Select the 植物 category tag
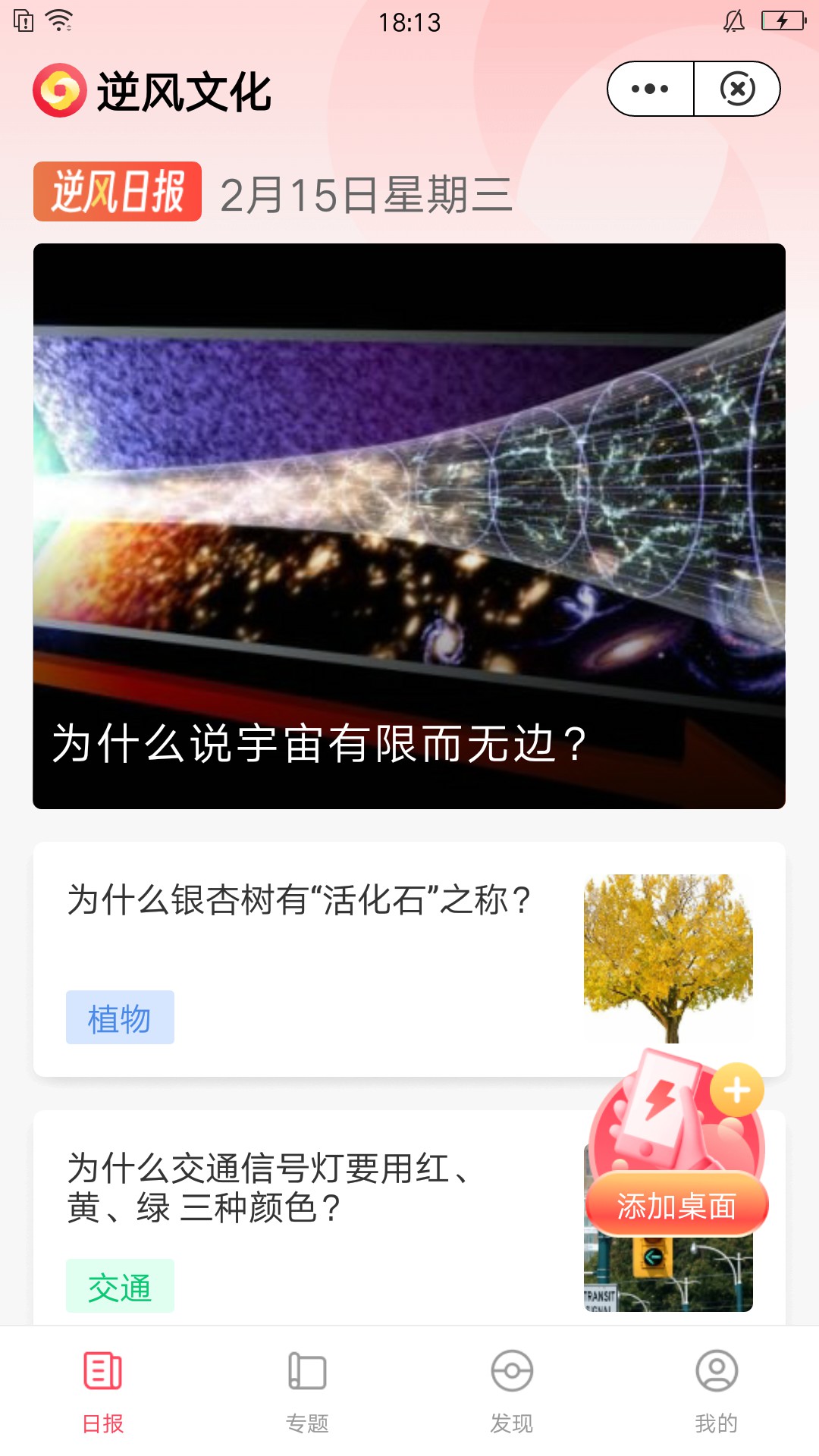This screenshot has height=1456, width=819. tap(120, 1018)
